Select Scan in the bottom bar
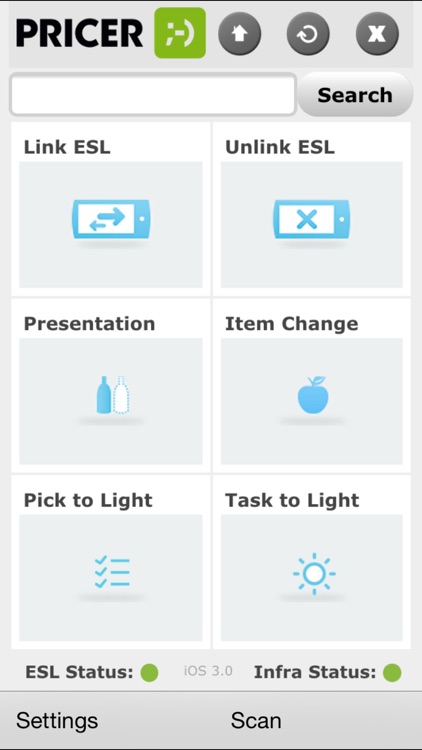The height and width of the screenshot is (750, 422). coord(256,721)
